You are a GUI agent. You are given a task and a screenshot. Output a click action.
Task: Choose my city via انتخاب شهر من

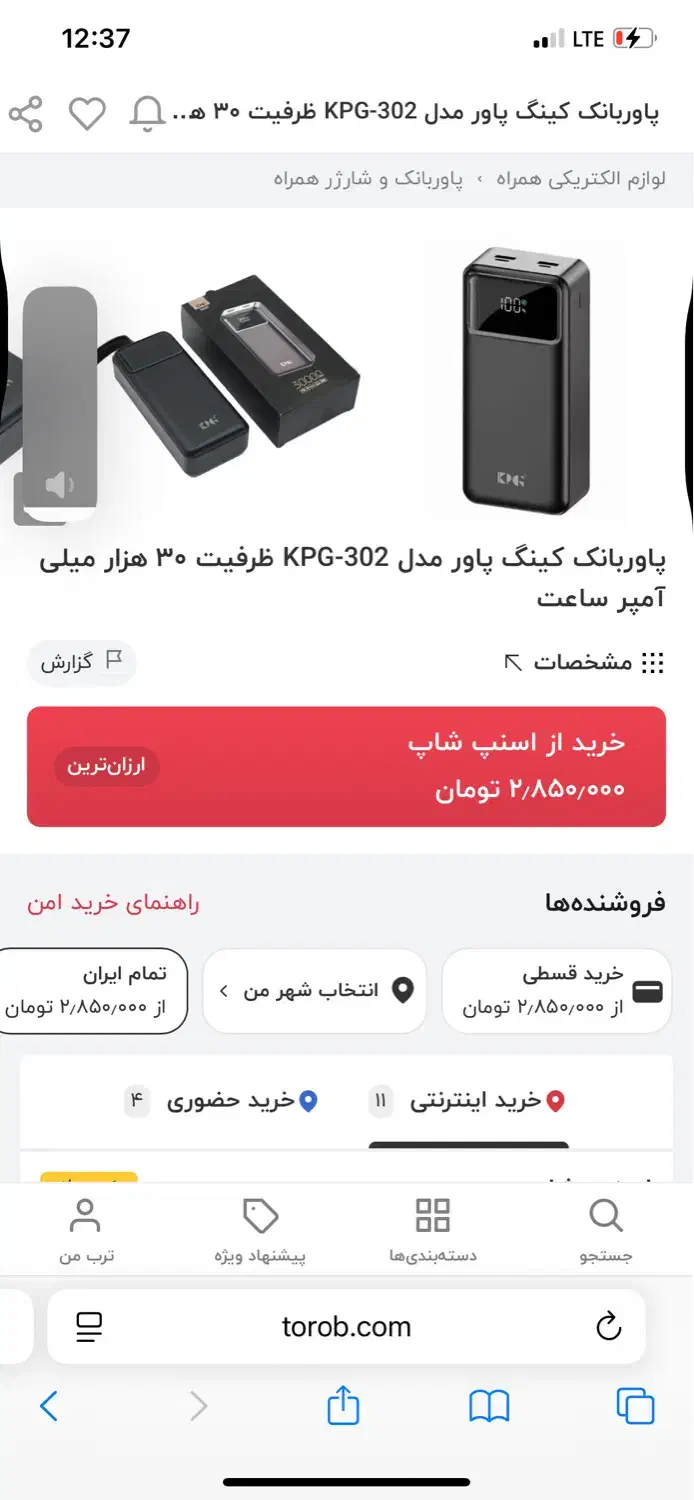[314, 991]
